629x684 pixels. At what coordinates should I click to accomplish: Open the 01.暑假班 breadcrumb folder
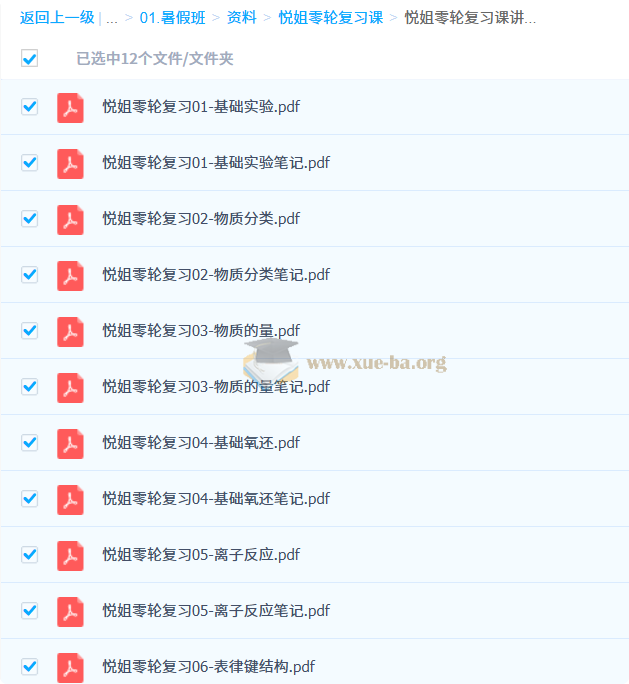pos(172,18)
